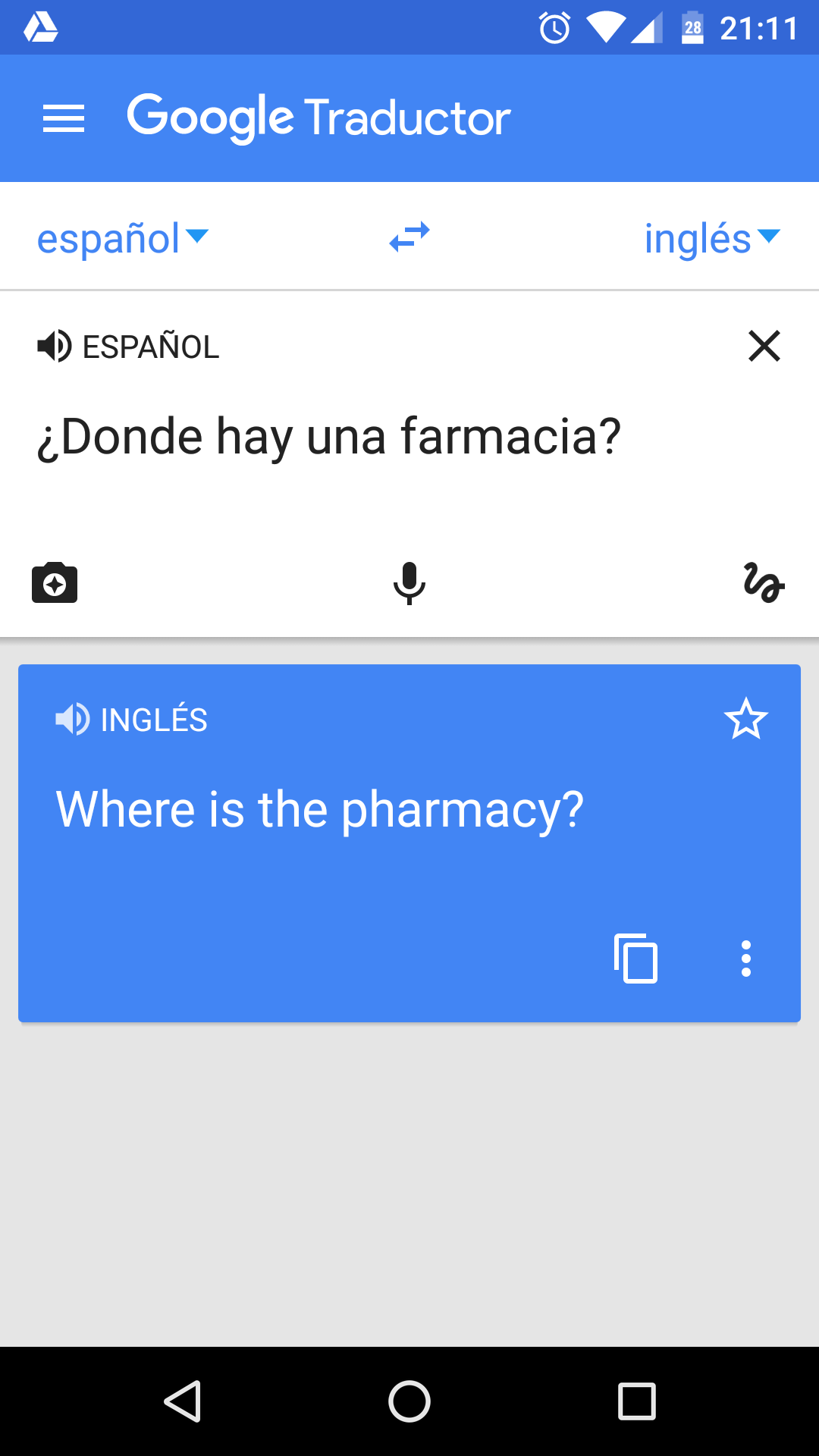This screenshot has height=1456, width=819.
Task: Go back using the system back button
Action: [183, 1401]
